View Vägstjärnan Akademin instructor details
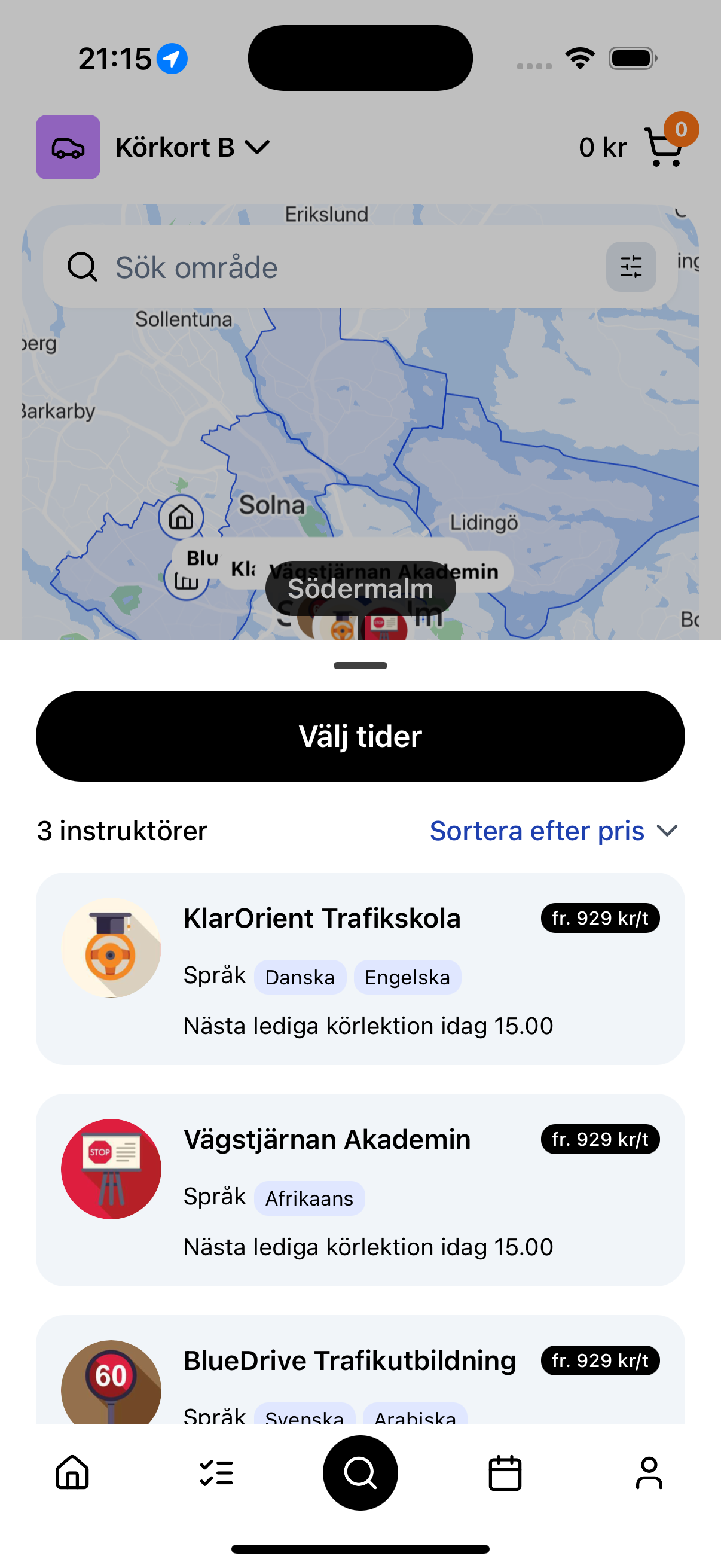 360,1189
